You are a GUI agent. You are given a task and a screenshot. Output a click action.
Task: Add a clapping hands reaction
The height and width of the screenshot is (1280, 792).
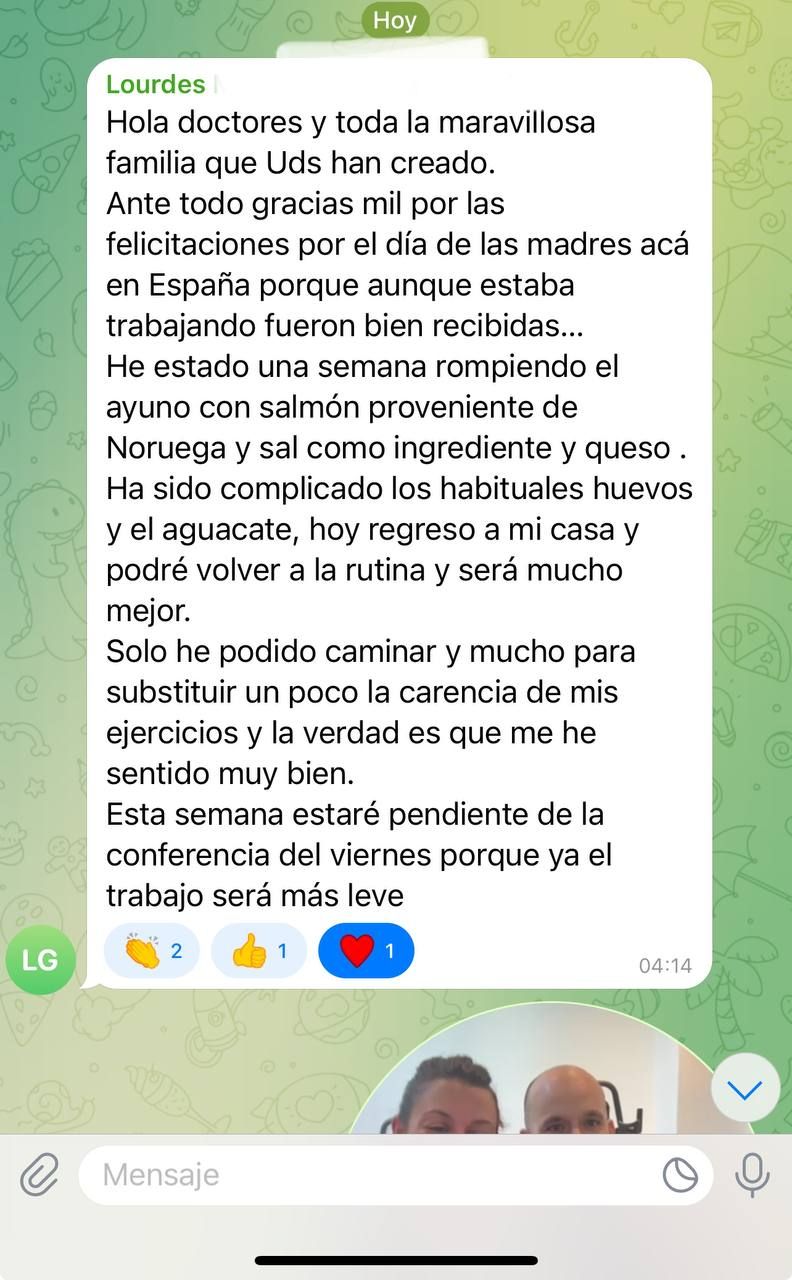pos(152,951)
